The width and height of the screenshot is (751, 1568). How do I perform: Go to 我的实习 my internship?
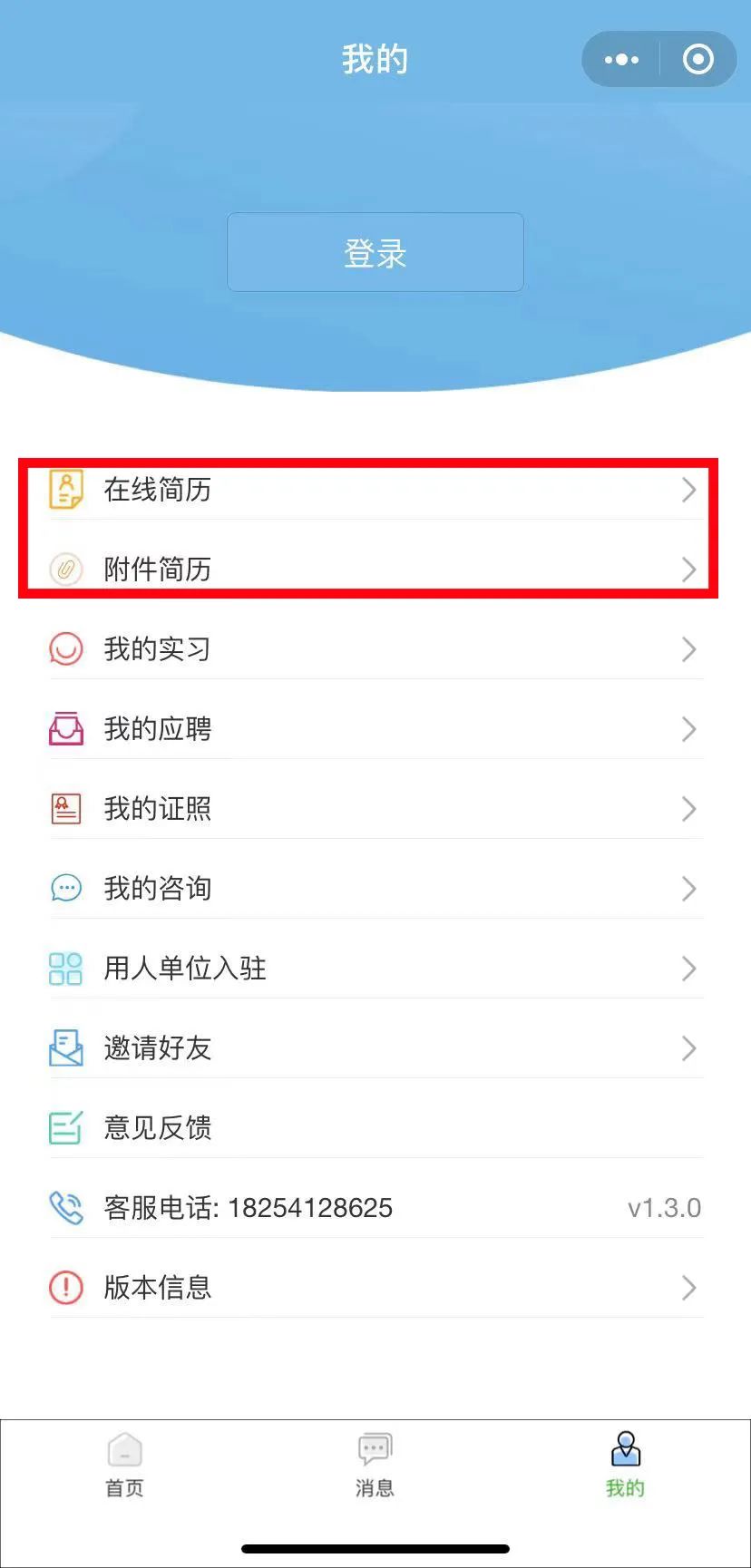click(x=375, y=649)
